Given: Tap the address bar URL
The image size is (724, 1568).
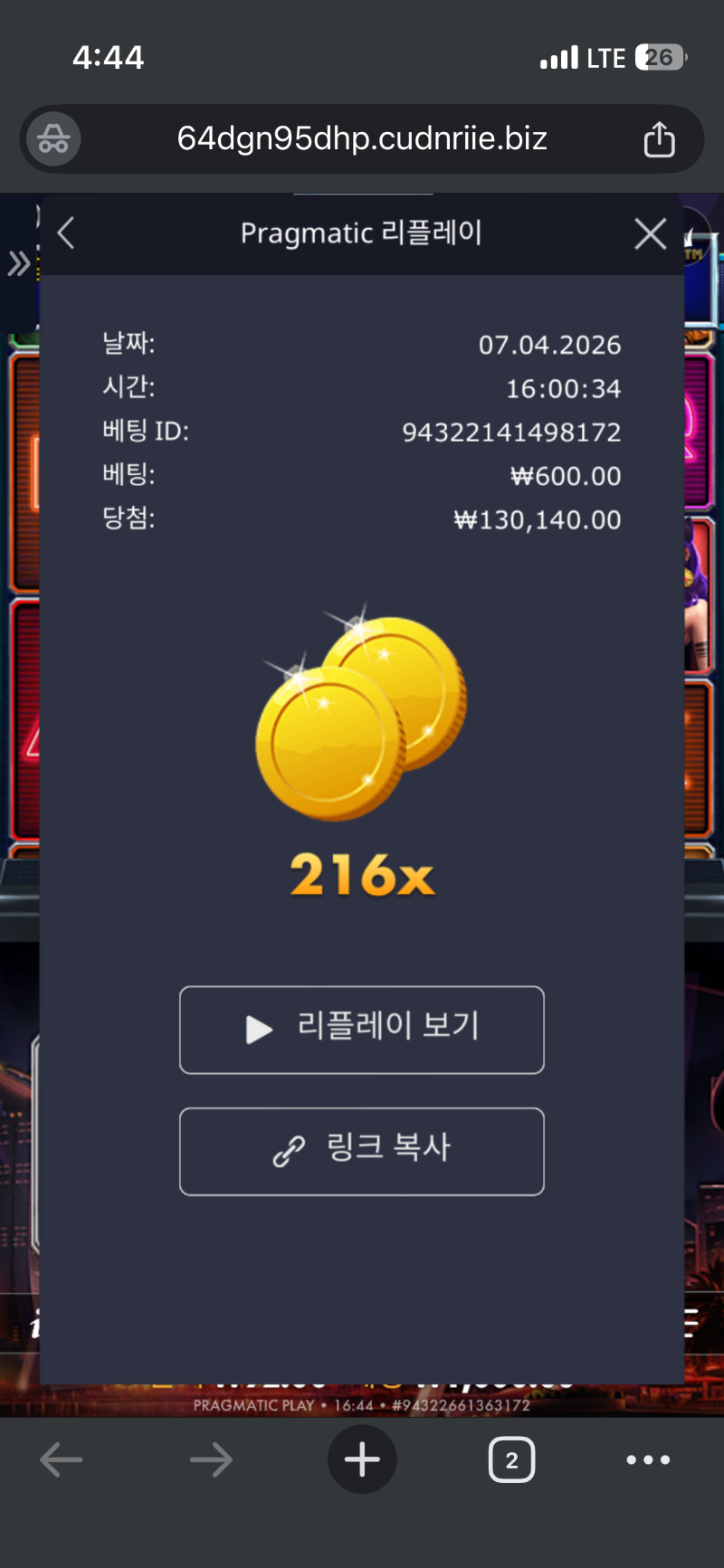Looking at the screenshot, I should (362, 139).
